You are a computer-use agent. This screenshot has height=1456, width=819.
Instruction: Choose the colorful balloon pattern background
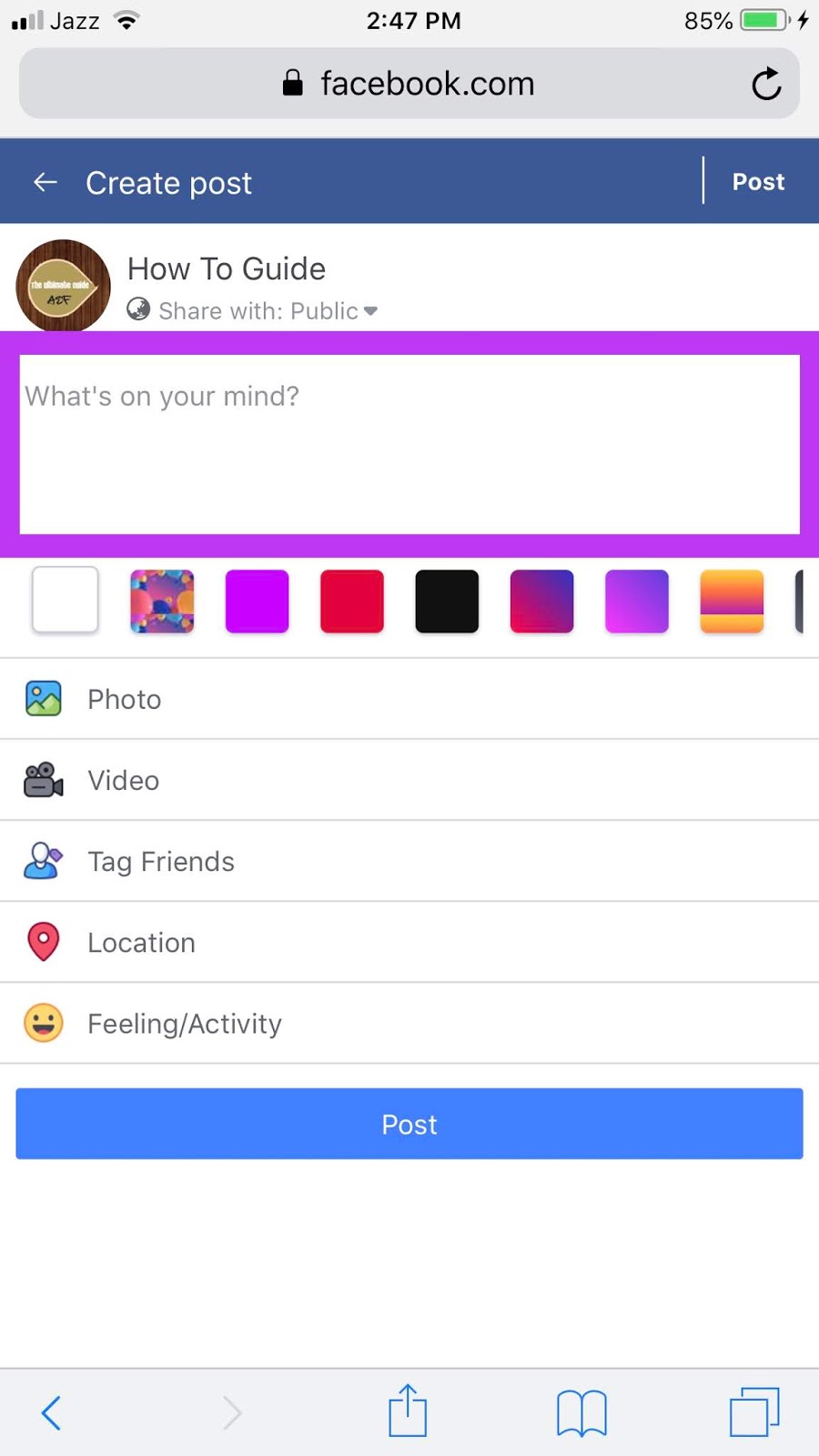162,601
